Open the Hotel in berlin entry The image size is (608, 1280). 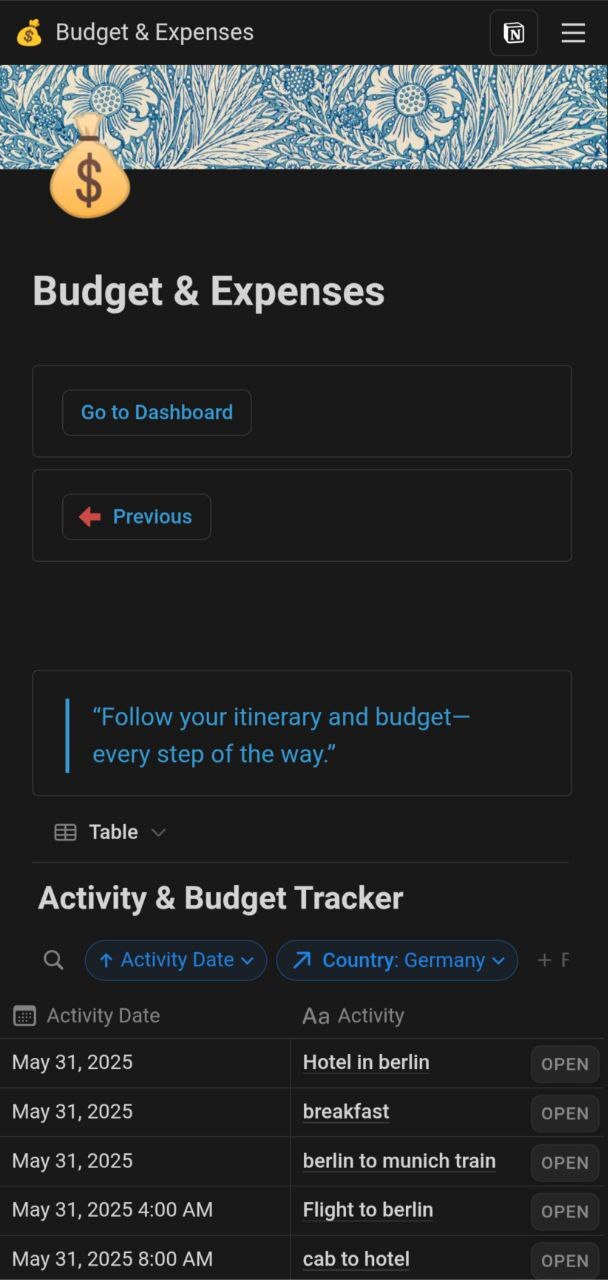click(x=564, y=1064)
